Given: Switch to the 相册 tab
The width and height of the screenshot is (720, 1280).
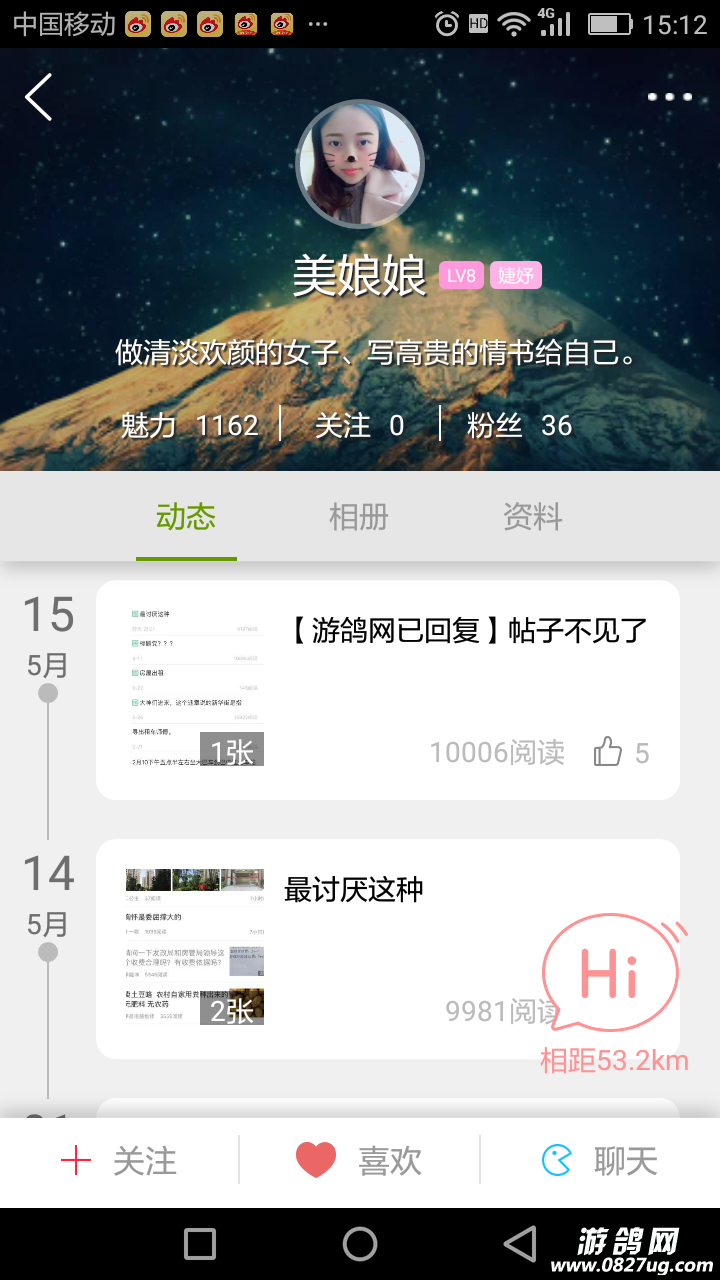Looking at the screenshot, I should click(x=358, y=517).
